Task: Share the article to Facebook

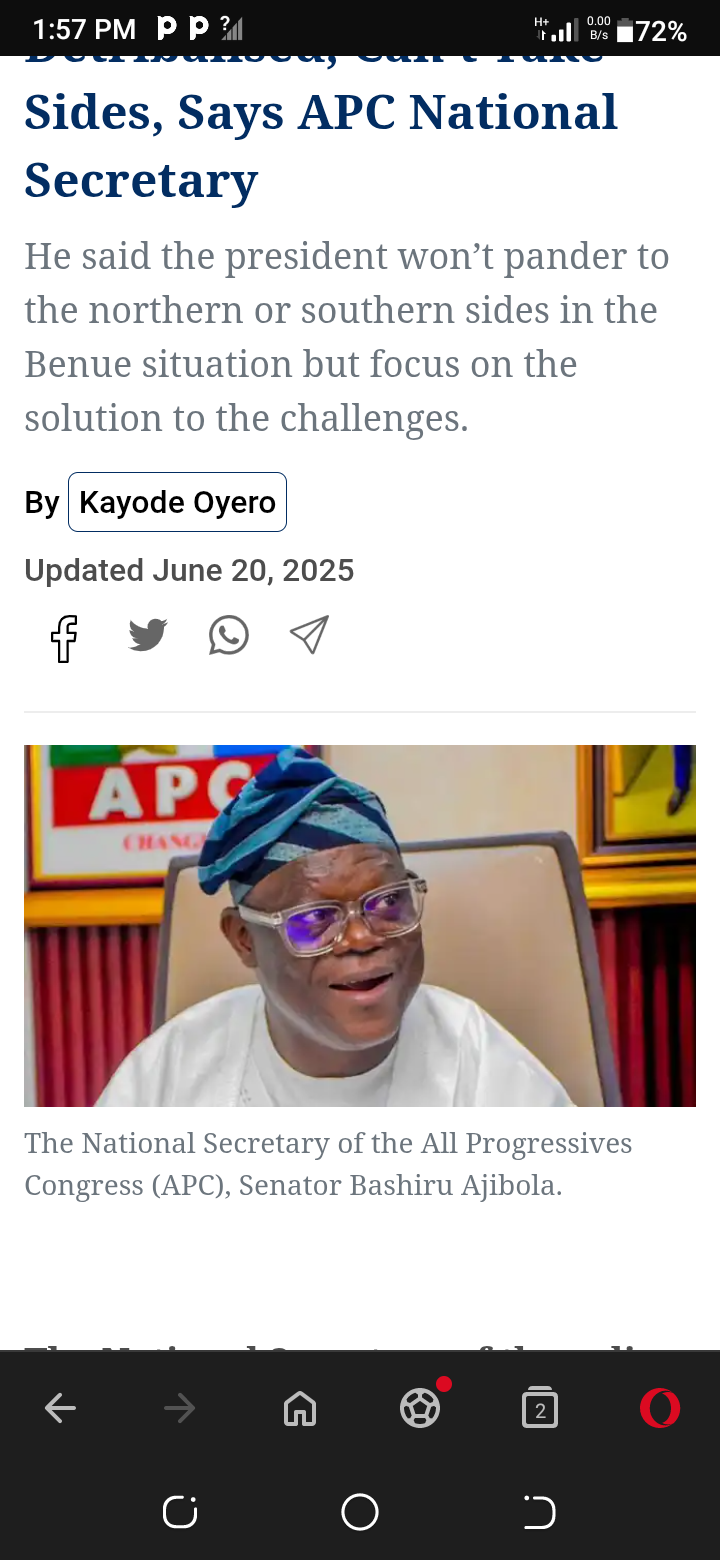Action: coord(63,637)
